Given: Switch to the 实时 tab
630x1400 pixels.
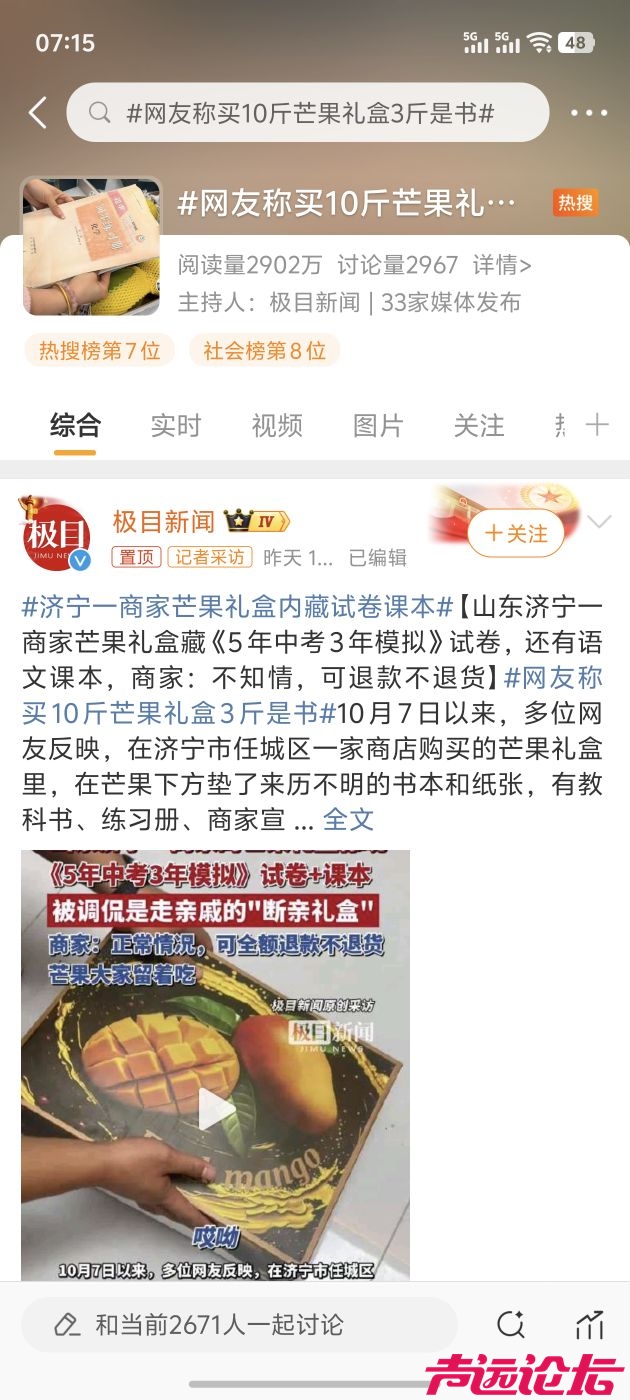Looking at the screenshot, I should (176, 425).
